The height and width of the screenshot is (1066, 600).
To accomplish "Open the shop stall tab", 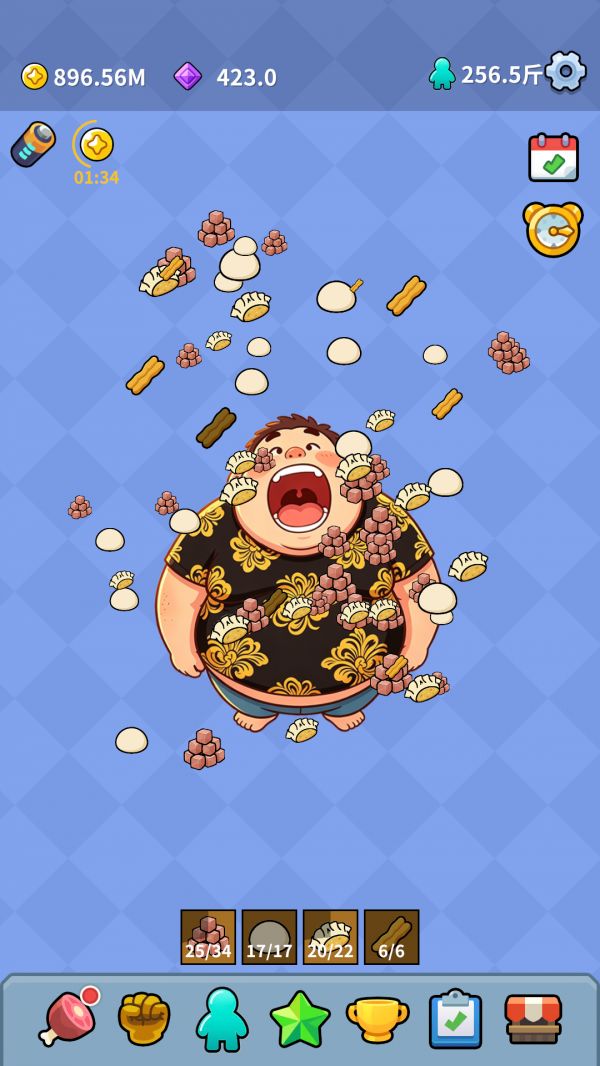I will pos(533,1019).
